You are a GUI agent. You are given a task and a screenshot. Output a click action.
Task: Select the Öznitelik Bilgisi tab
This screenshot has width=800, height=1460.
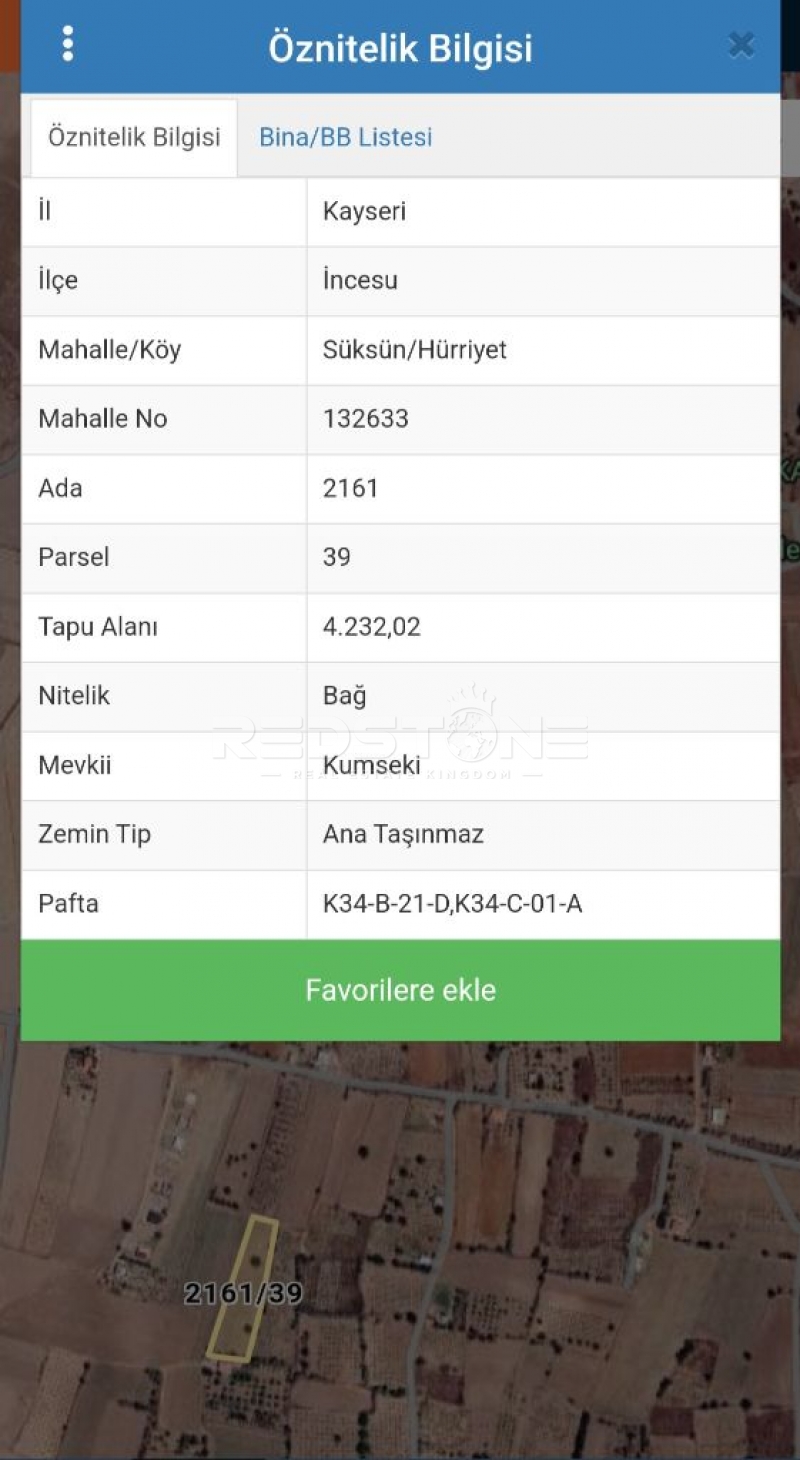pyautogui.click(x=134, y=137)
